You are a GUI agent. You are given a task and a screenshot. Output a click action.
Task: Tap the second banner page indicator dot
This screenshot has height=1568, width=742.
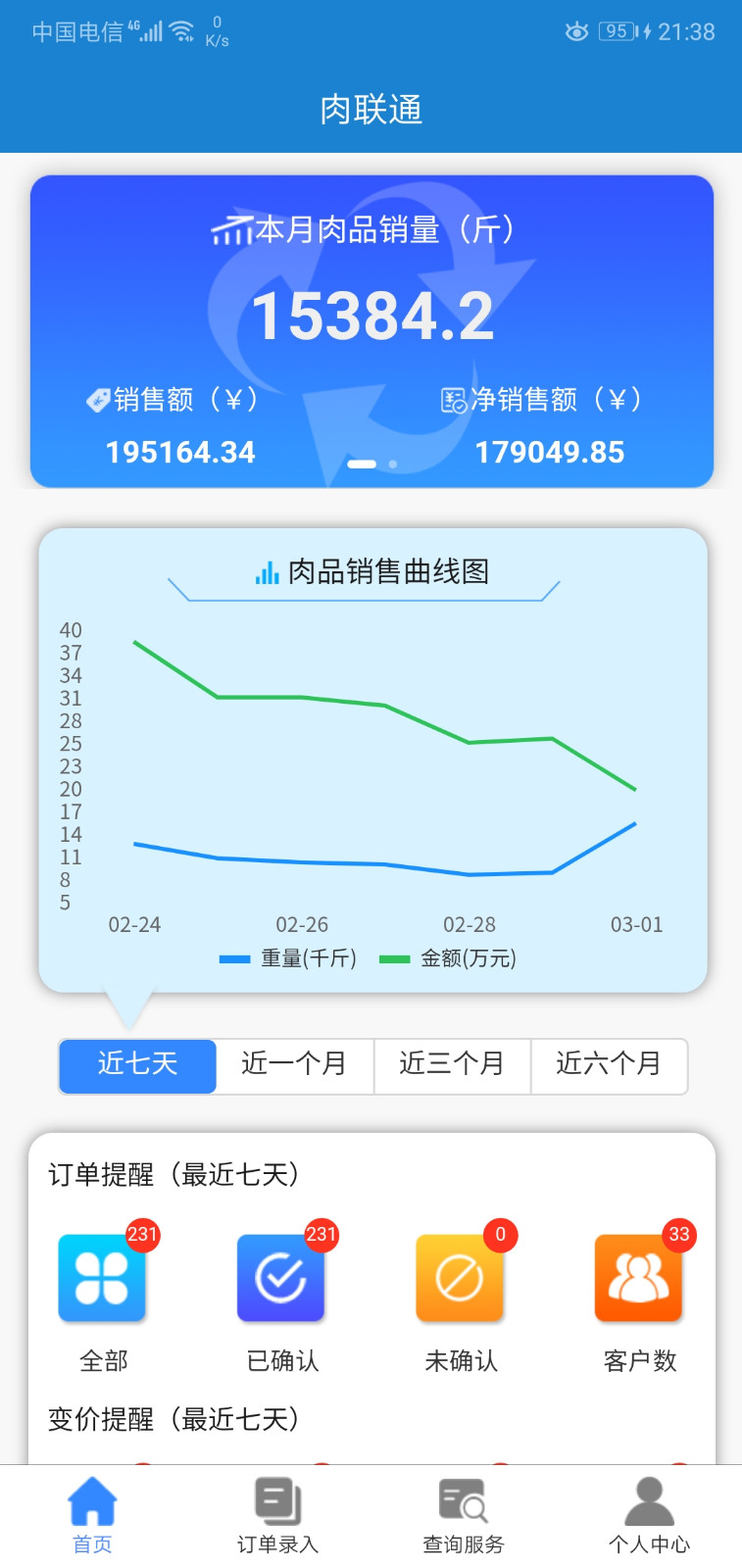click(393, 465)
